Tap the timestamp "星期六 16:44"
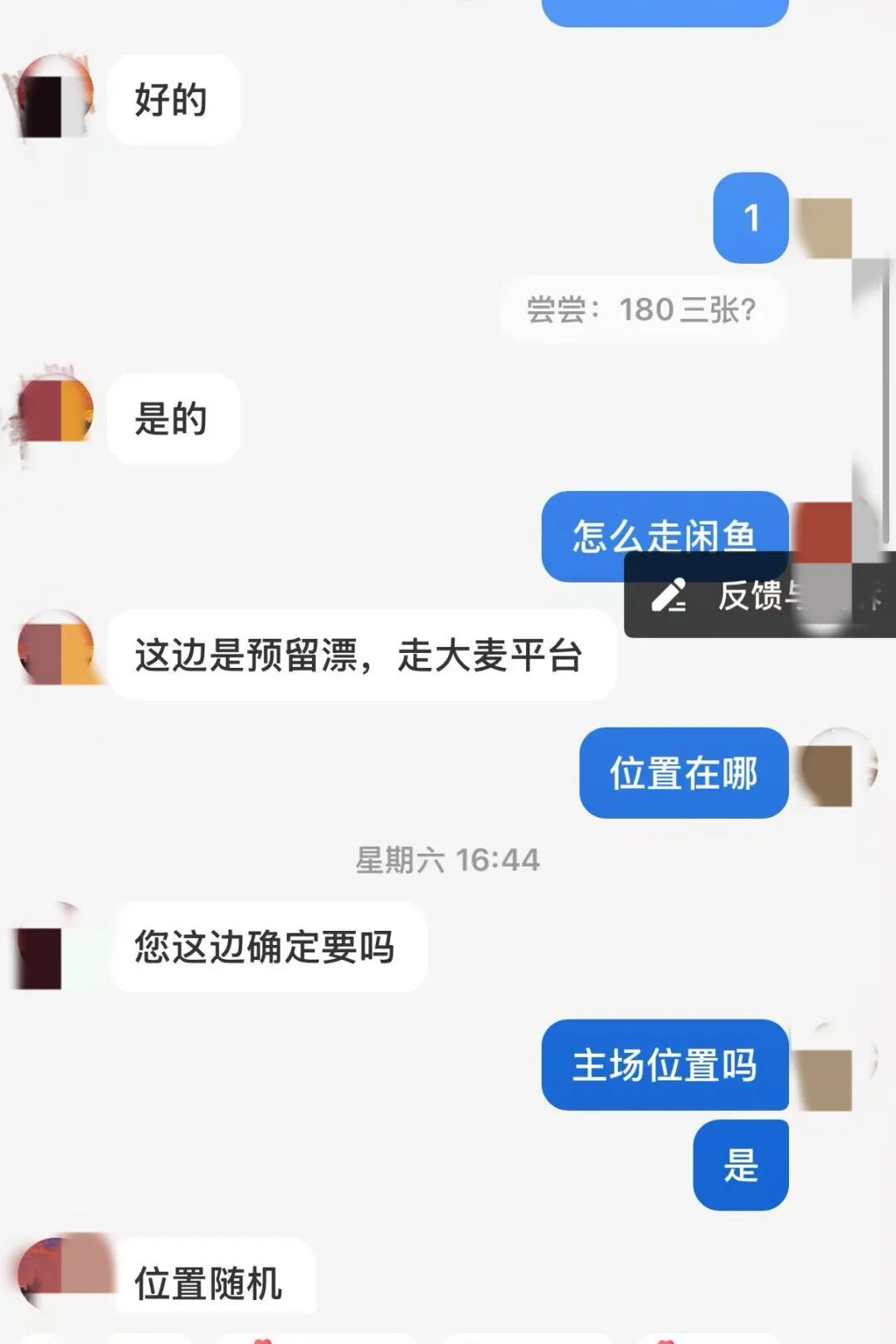 [446, 861]
